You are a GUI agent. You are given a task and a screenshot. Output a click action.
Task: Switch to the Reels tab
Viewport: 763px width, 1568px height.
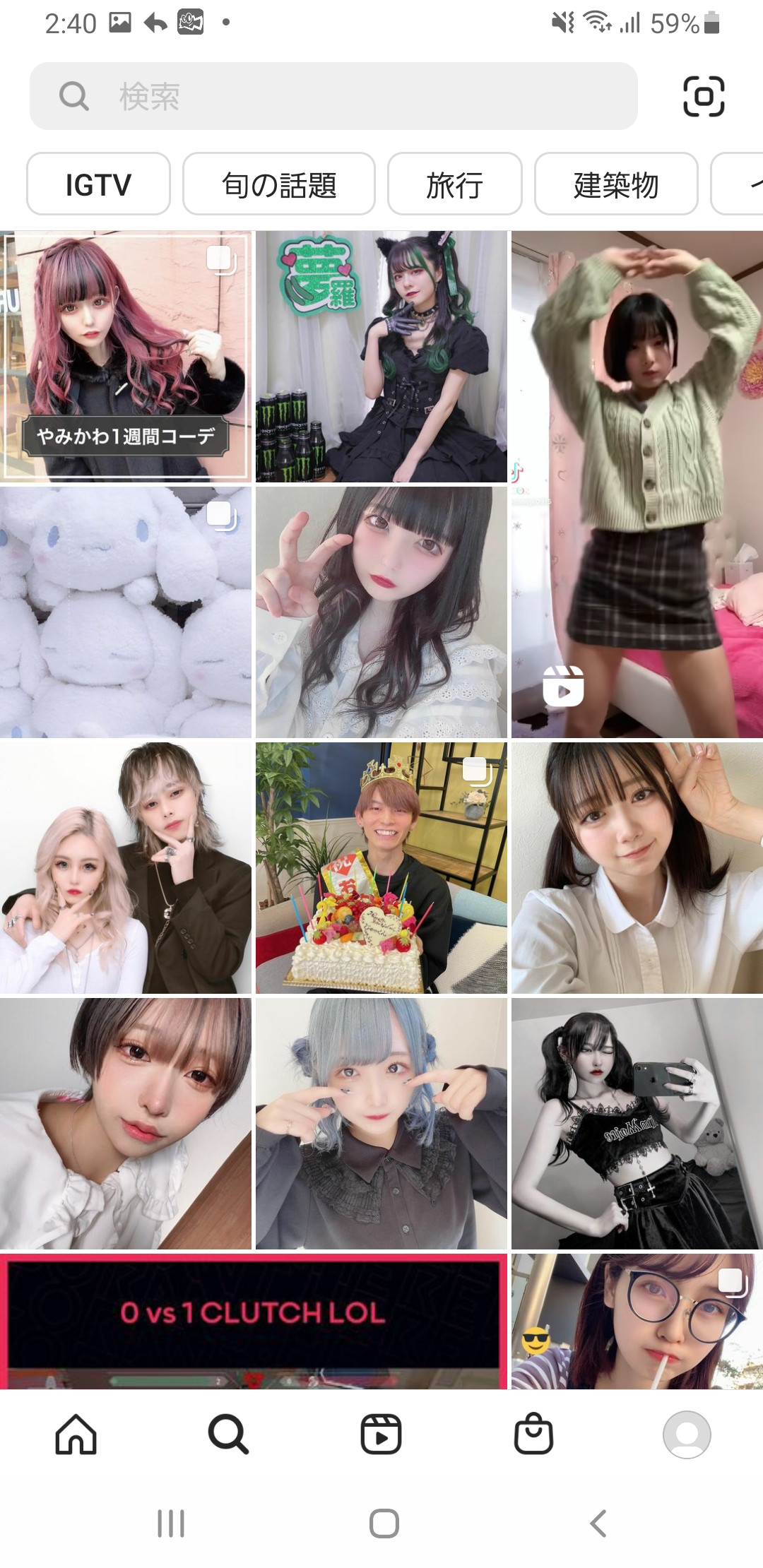pos(381,1435)
